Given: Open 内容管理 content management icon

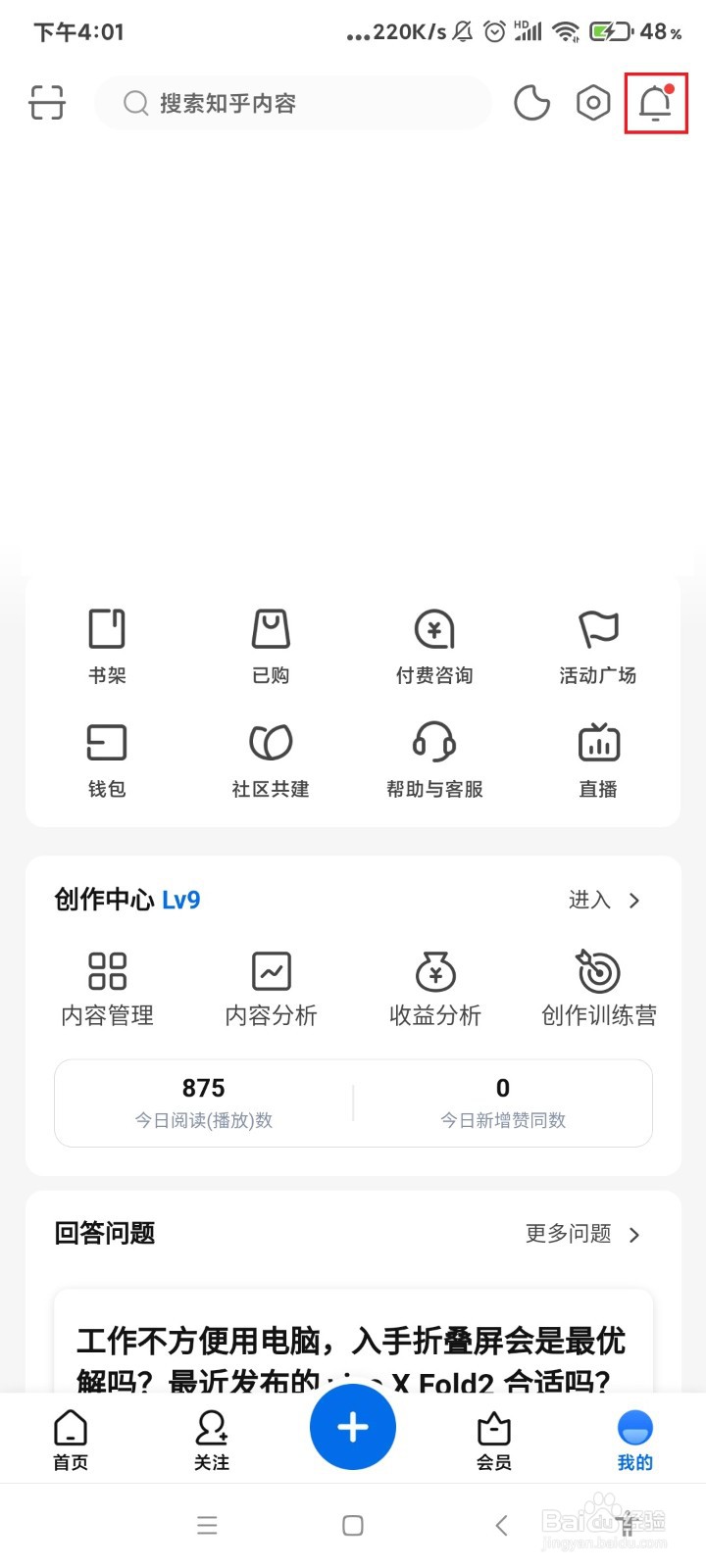Looking at the screenshot, I should (106, 985).
